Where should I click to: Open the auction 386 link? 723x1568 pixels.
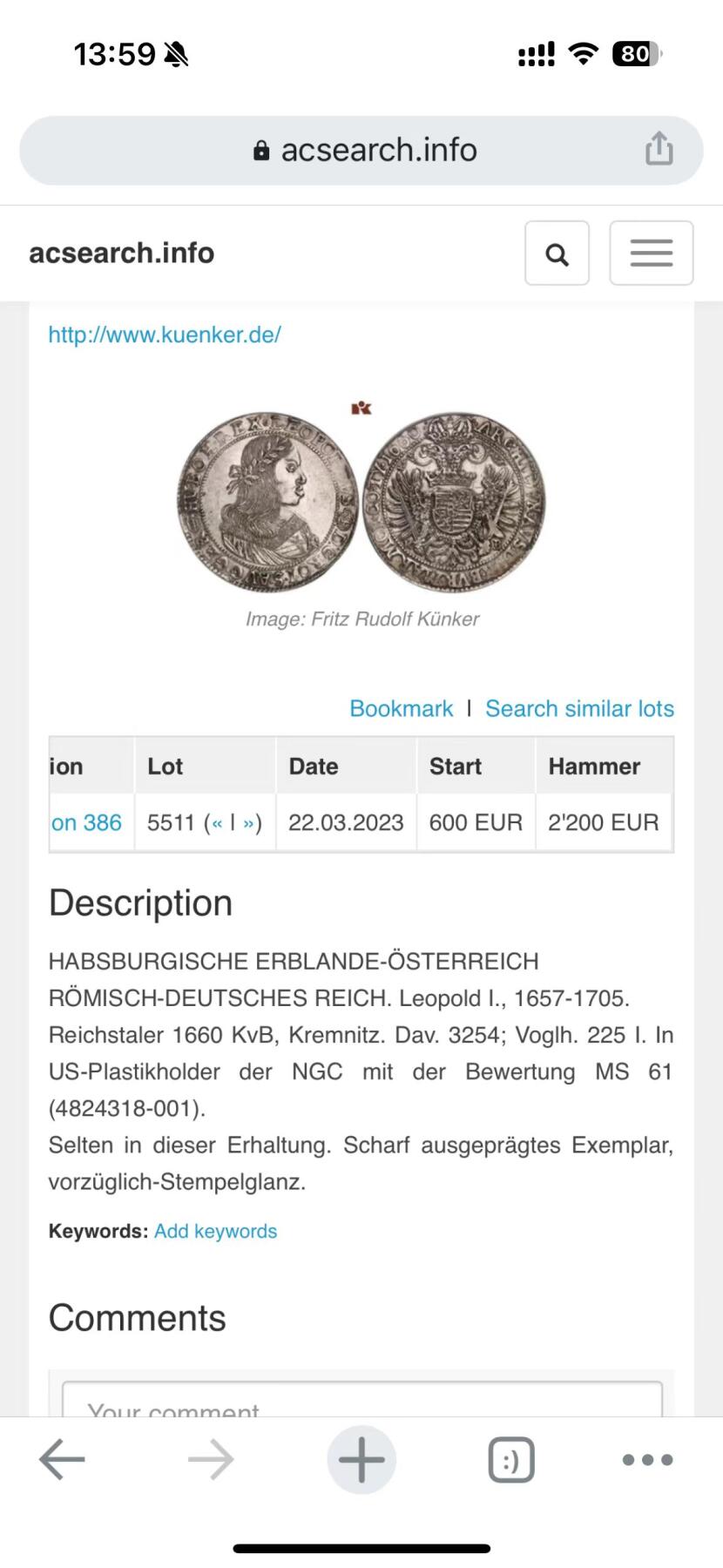tap(86, 822)
